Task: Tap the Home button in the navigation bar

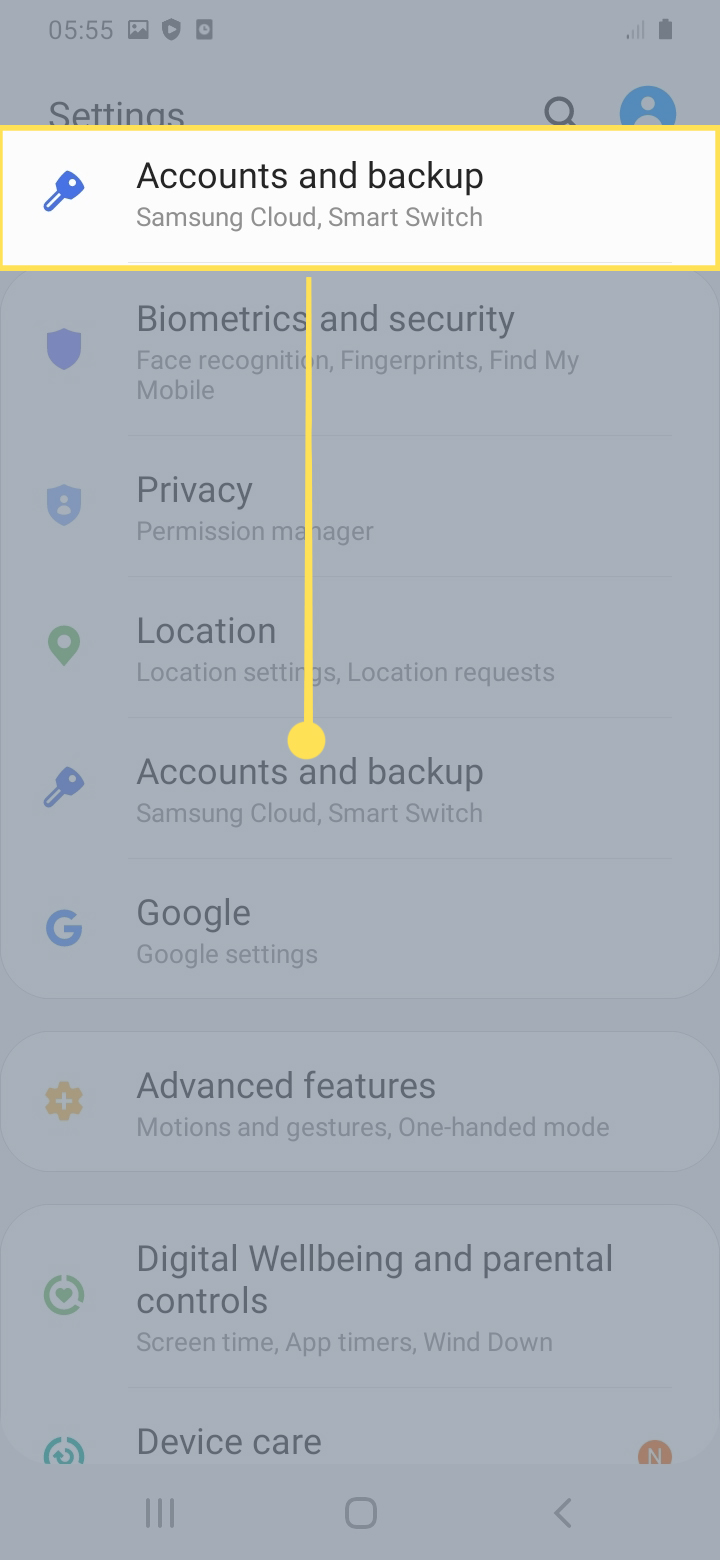Action: 360,1513
